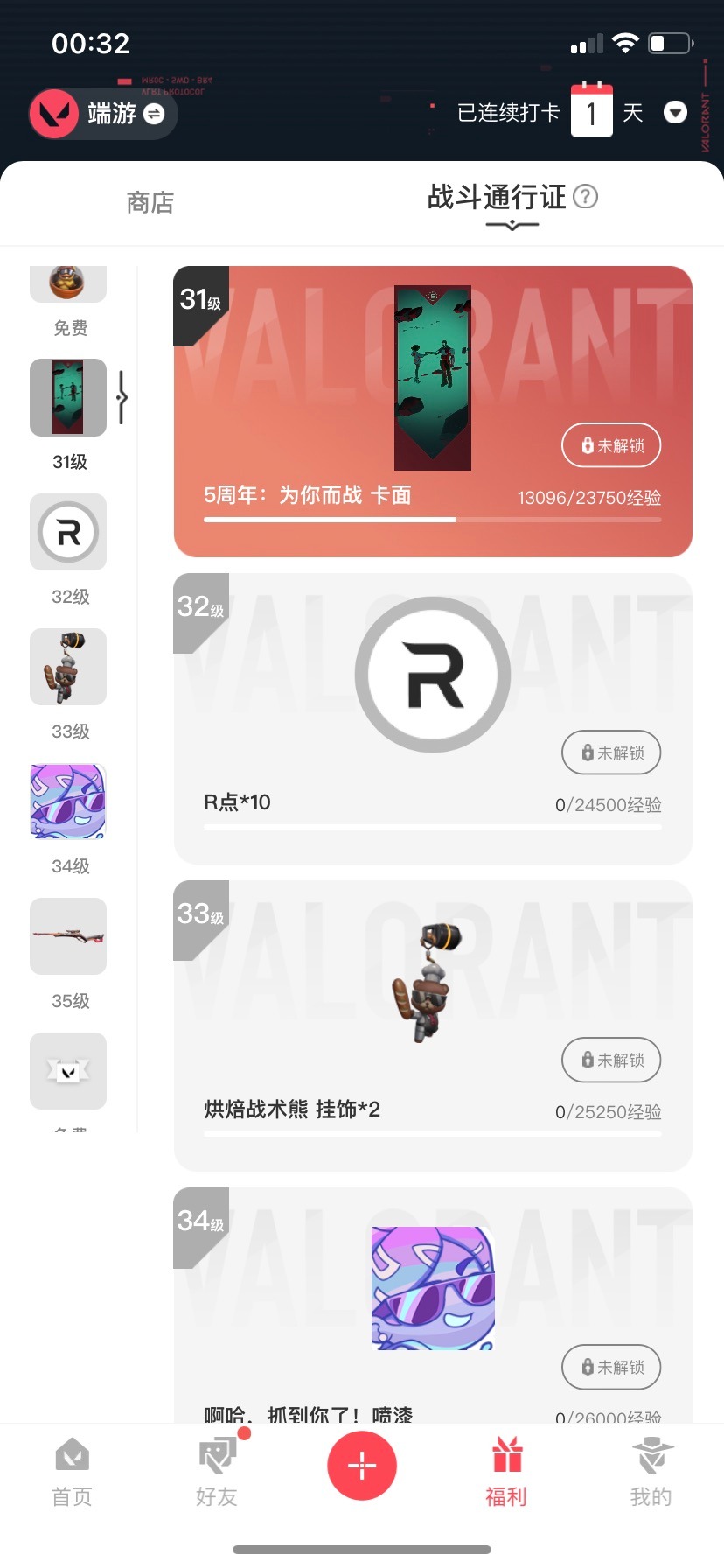Viewport: 724px width, 1568px height.
Task: Switch to the 商店 tab
Action: 150,203
